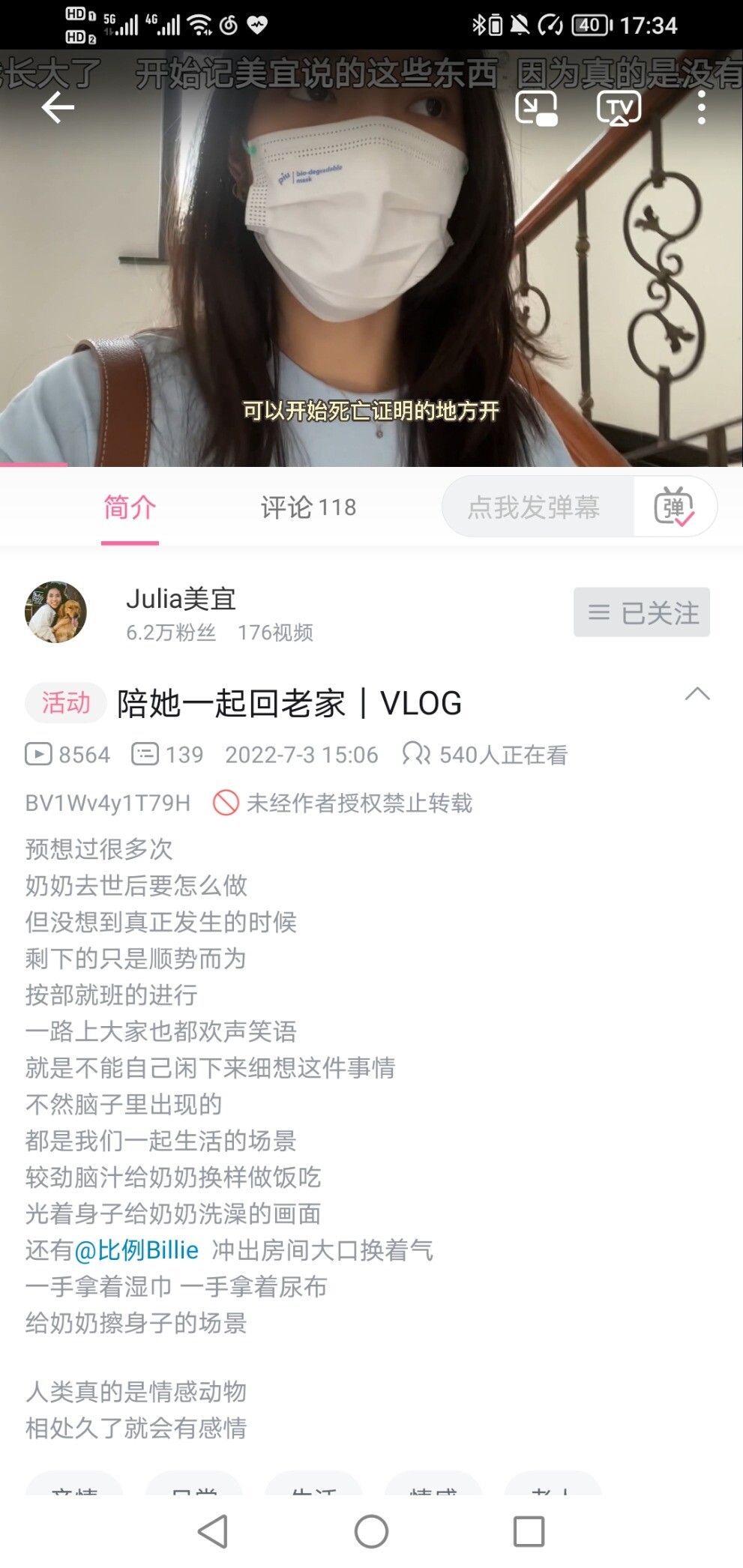
Task: Switch to the 评论 118 tab
Action: click(x=308, y=507)
